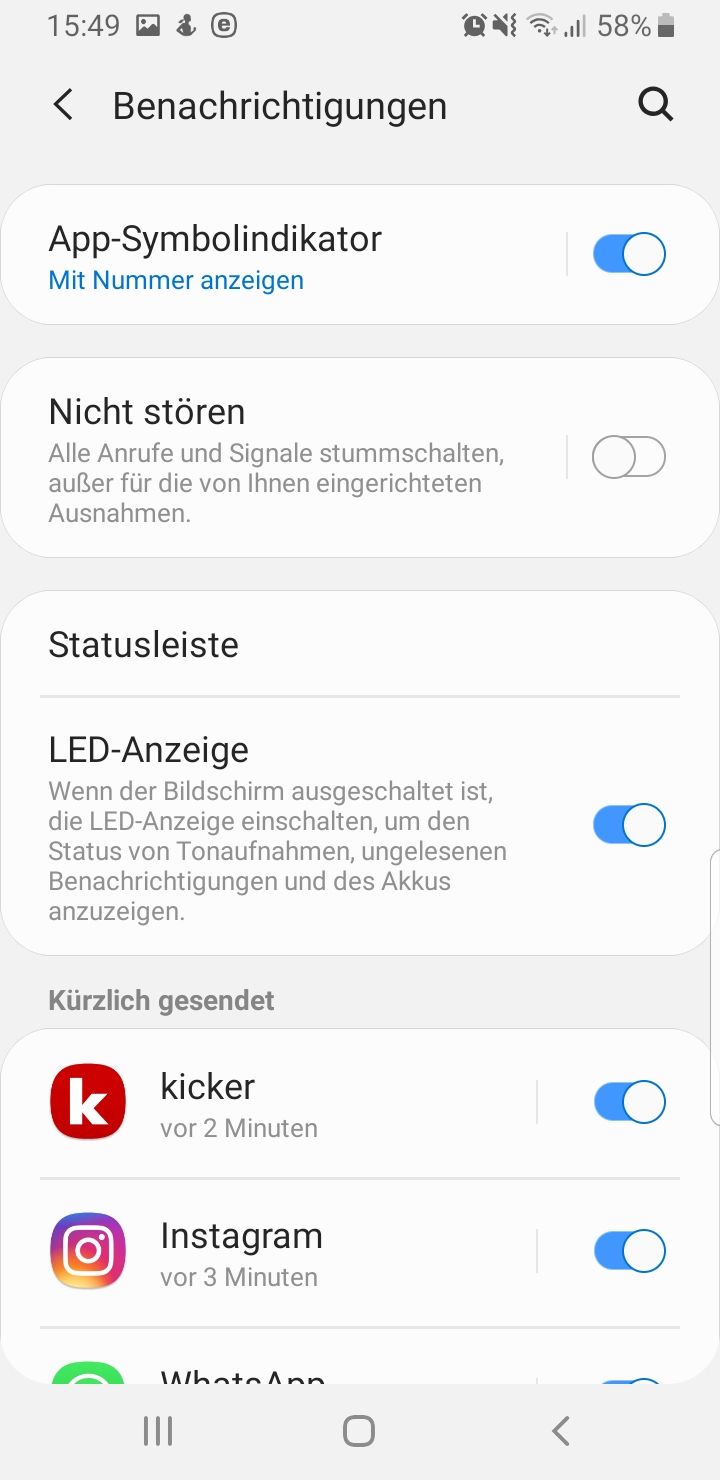The width and height of the screenshot is (720, 1480).
Task: Tap the Instagram app icon
Action: click(x=87, y=1251)
